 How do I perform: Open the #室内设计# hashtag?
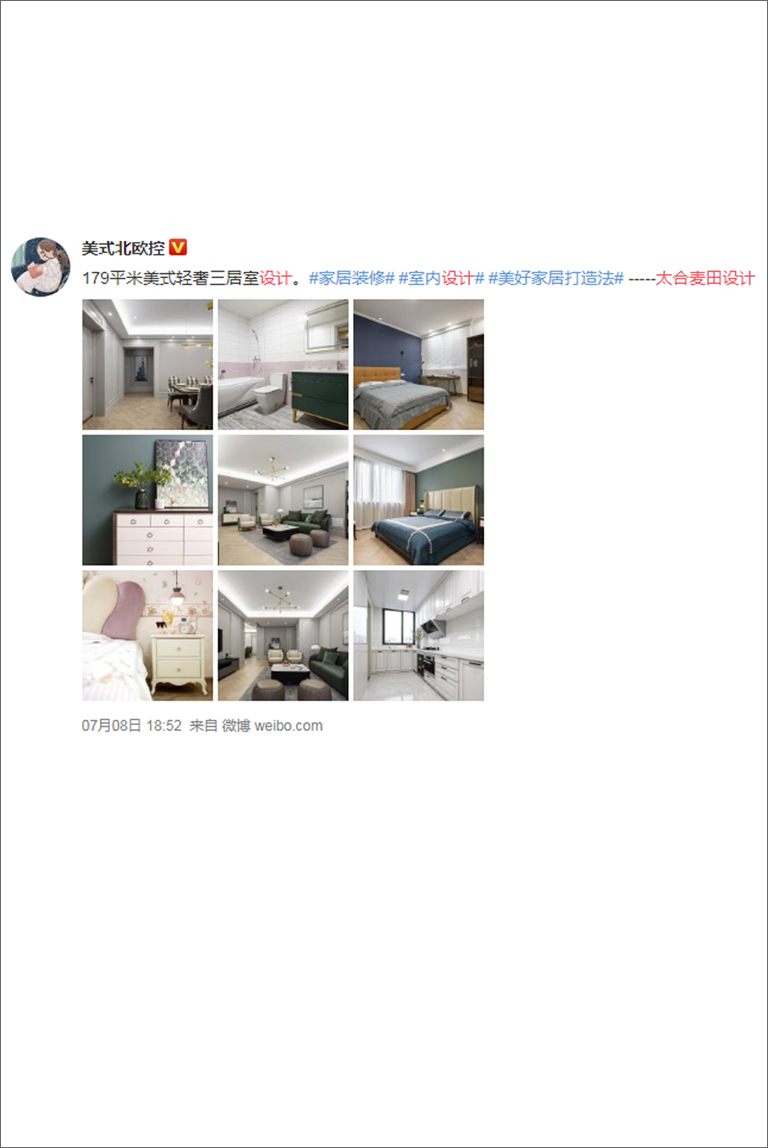(x=441, y=278)
